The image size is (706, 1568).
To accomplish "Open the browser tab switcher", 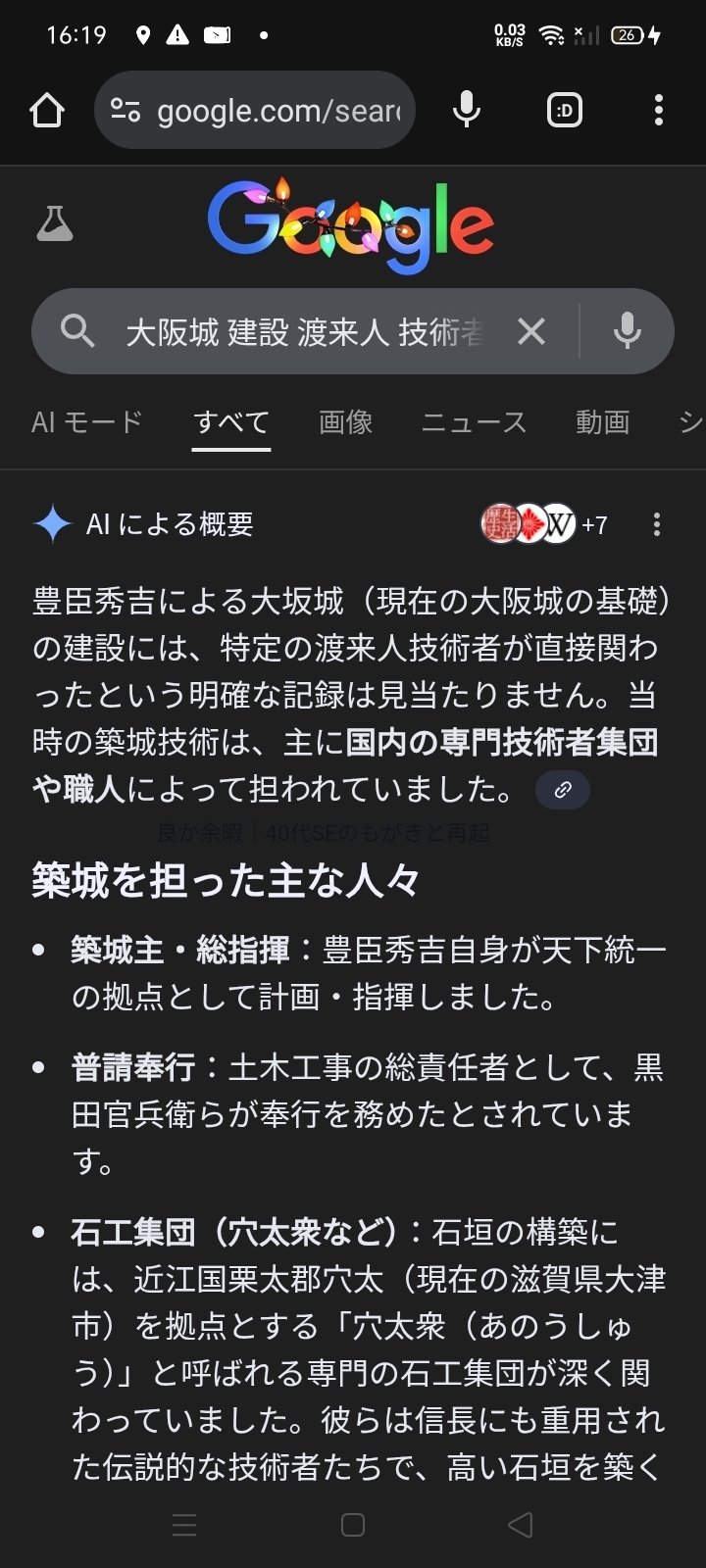I will (564, 111).
